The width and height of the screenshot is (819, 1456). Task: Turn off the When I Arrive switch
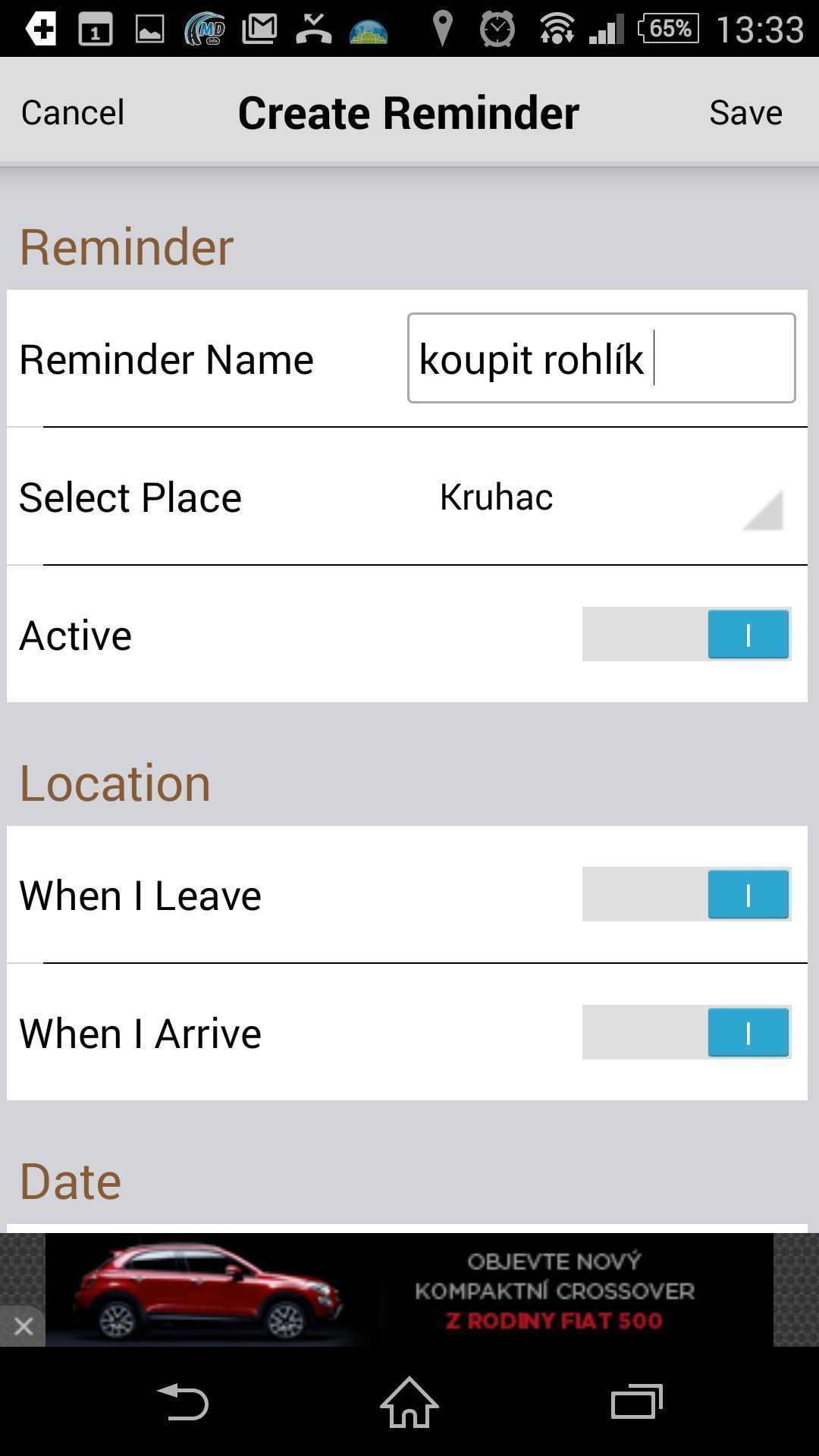[x=686, y=1032]
